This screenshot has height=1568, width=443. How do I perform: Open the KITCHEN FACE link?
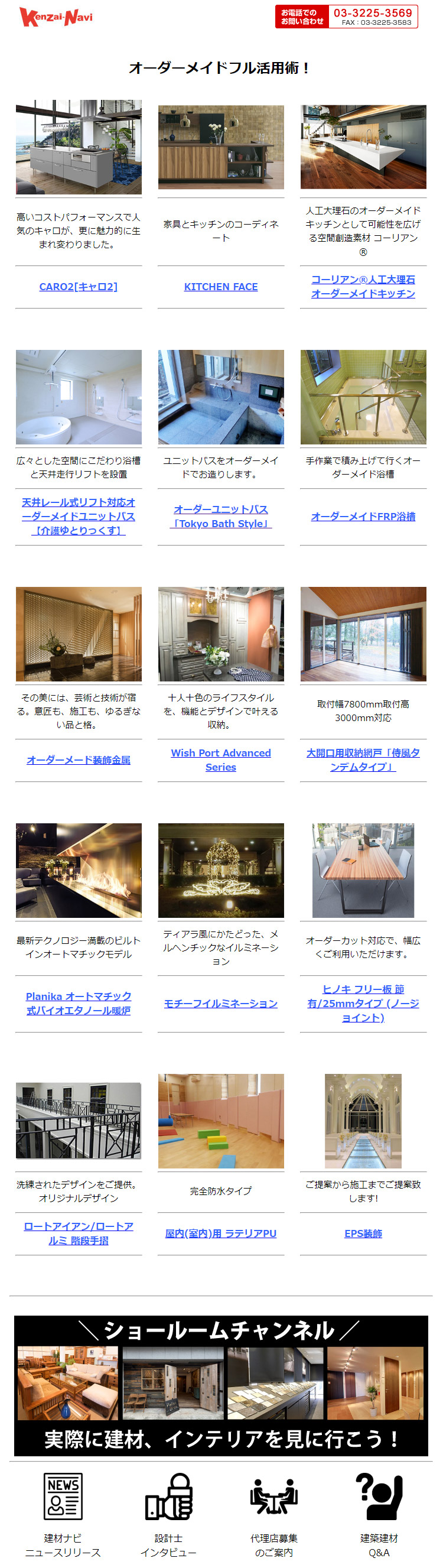tap(221, 287)
